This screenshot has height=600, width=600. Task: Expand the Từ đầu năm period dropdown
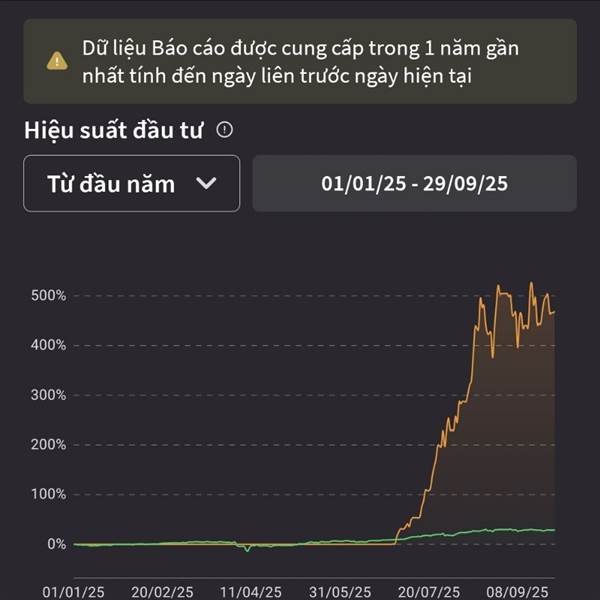click(x=132, y=183)
